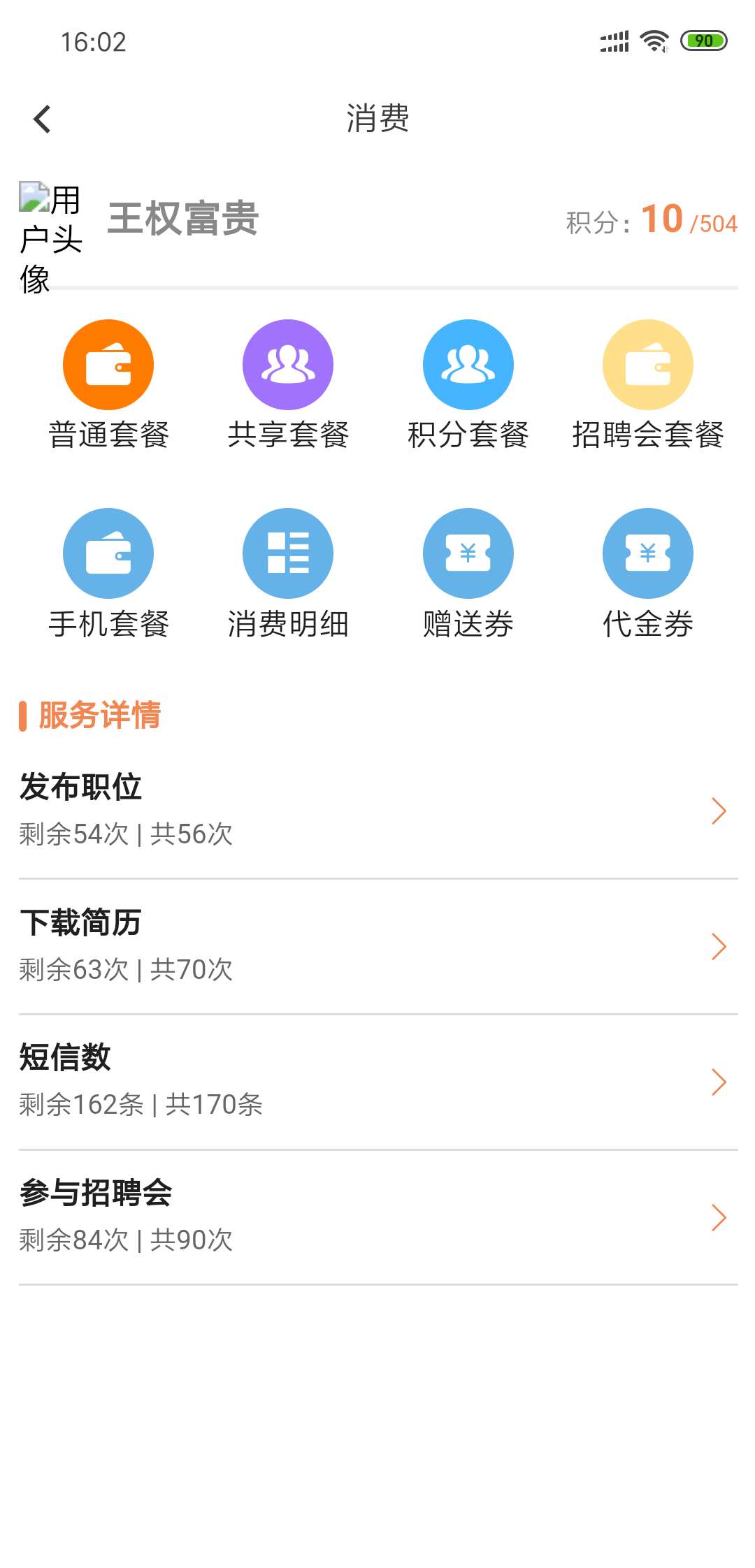
Task: View 短信数 details
Action: click(377, 1081)
